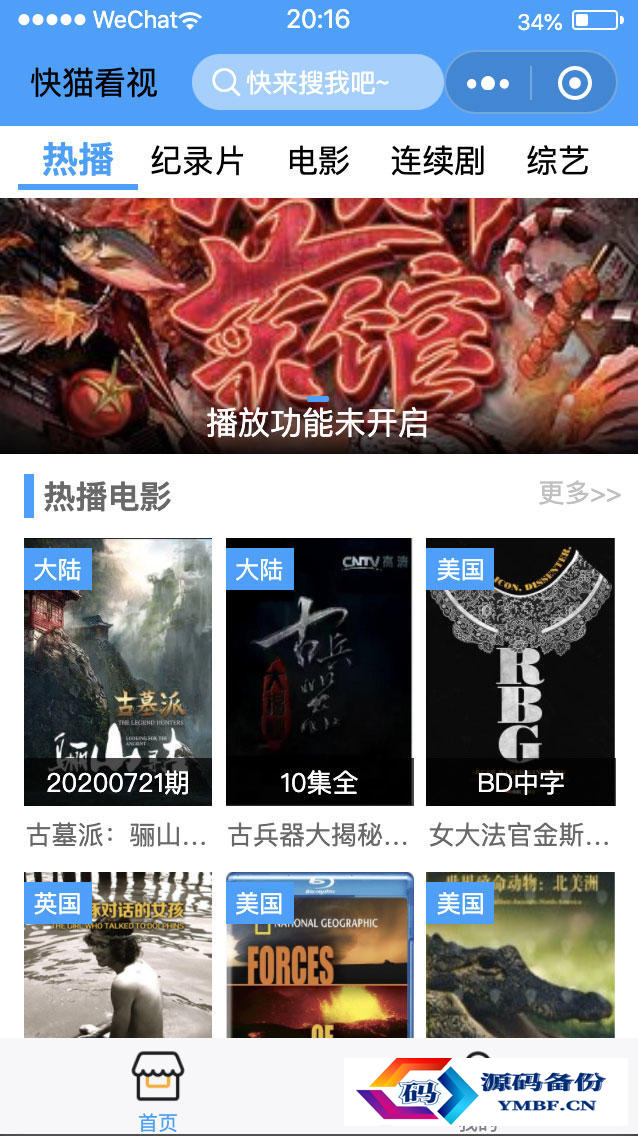The width and height of the screenshot is (638, 1136).
Task: Switch to the 电影 tab
Action: point(319,160)
